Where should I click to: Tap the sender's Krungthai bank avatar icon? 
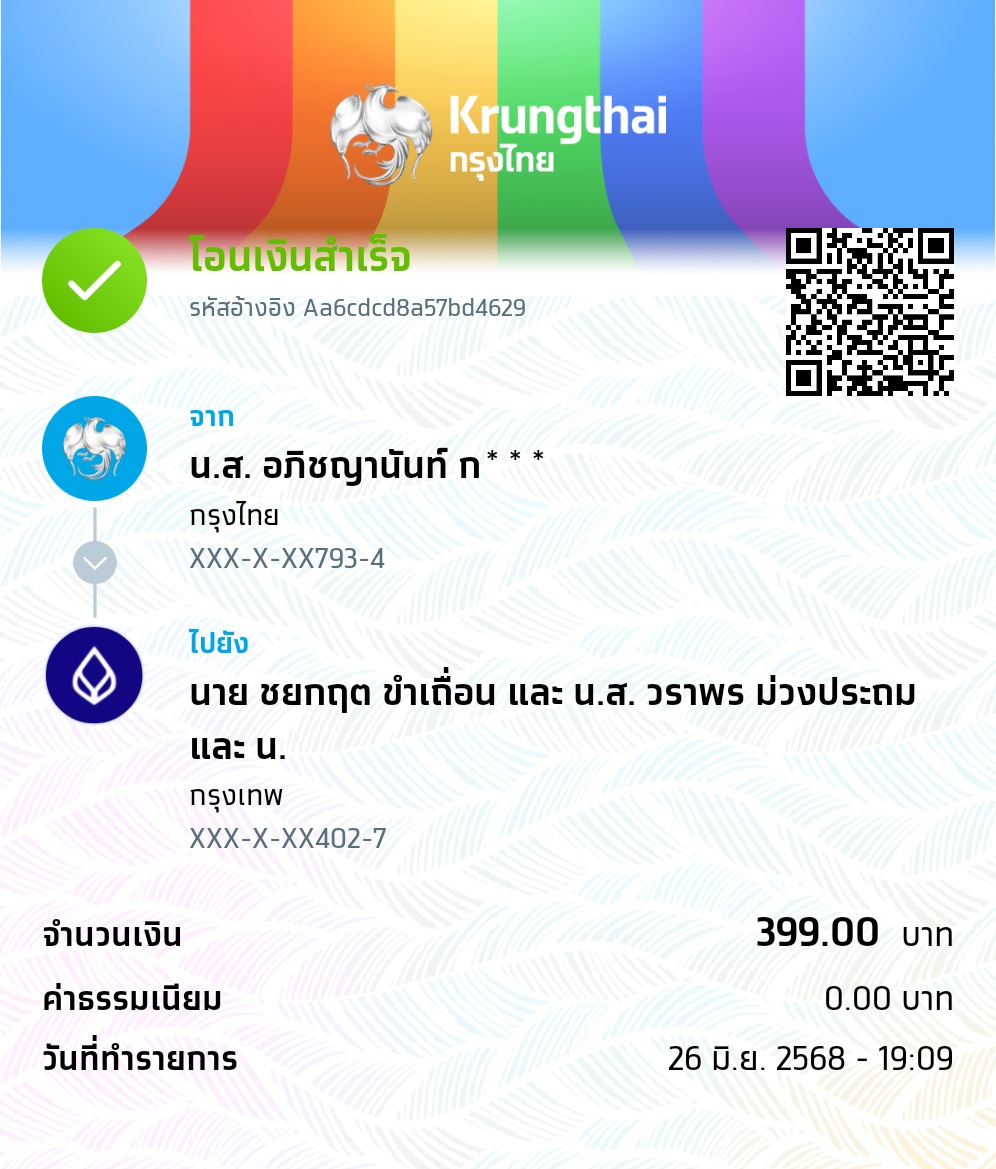[94, 449]
